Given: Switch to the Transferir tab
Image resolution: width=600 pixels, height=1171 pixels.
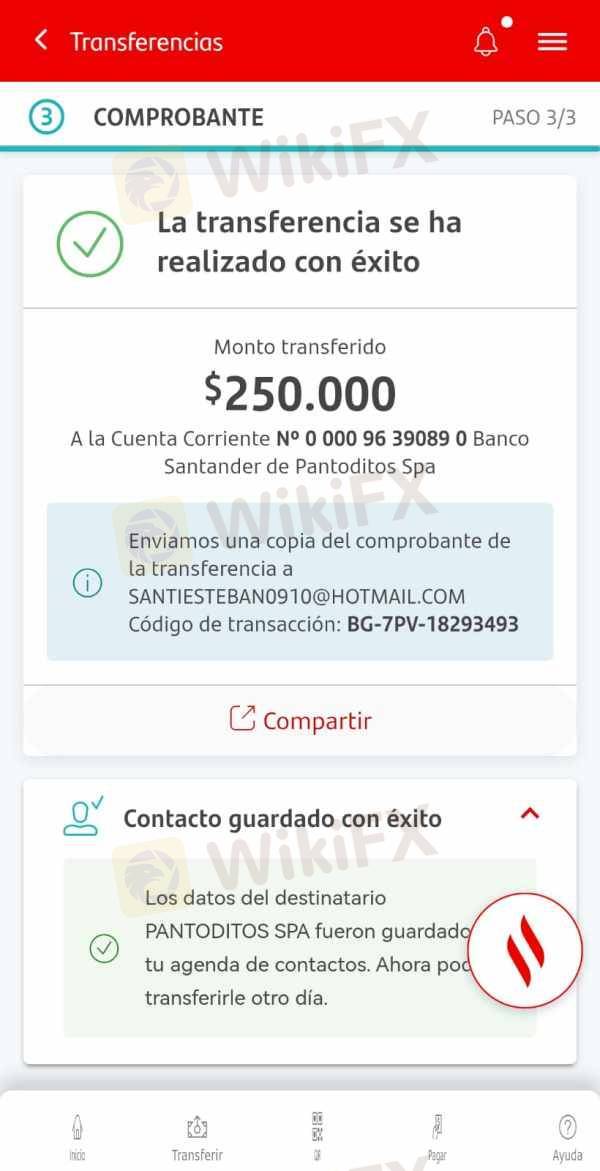Looking at the screenshot, I should coord(197,1137).
